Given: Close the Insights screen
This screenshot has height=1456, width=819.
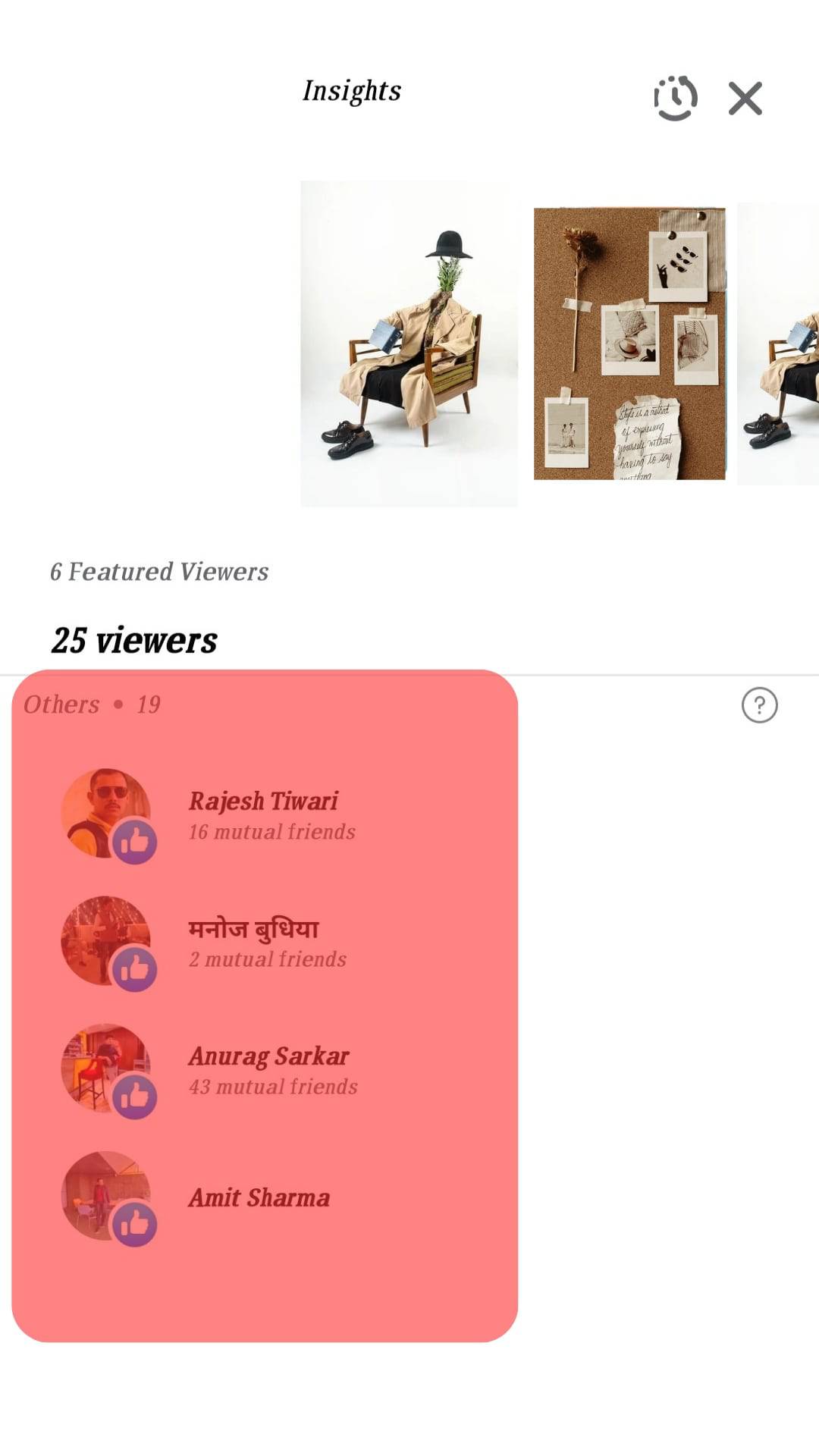Looking at the screenshot, I should tap(745, 99).
